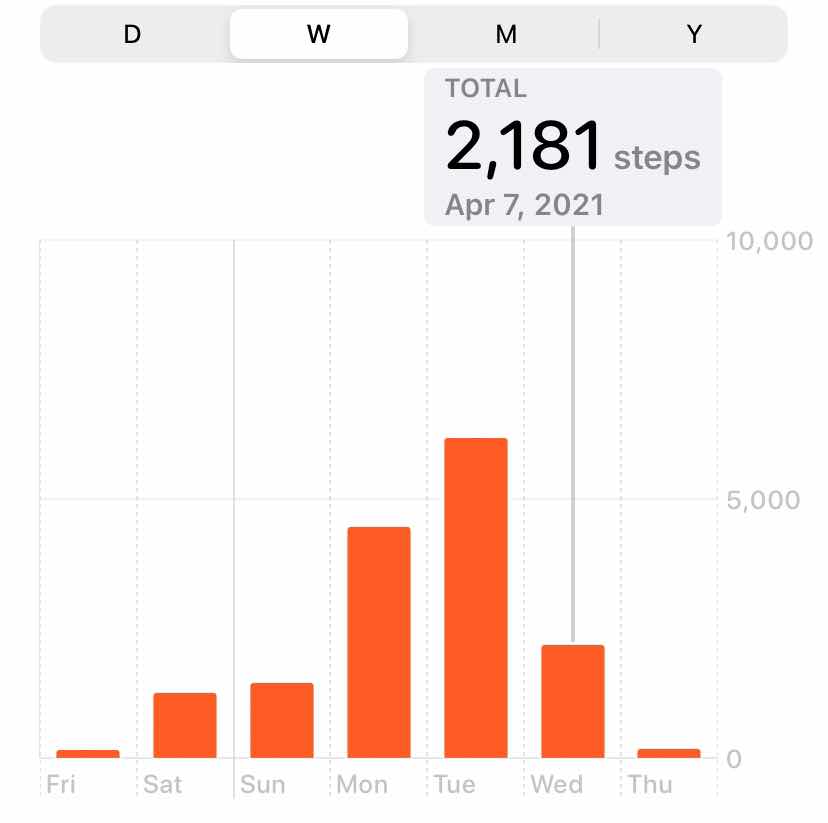Select the Tue steps bar

(x=476, y=598)
